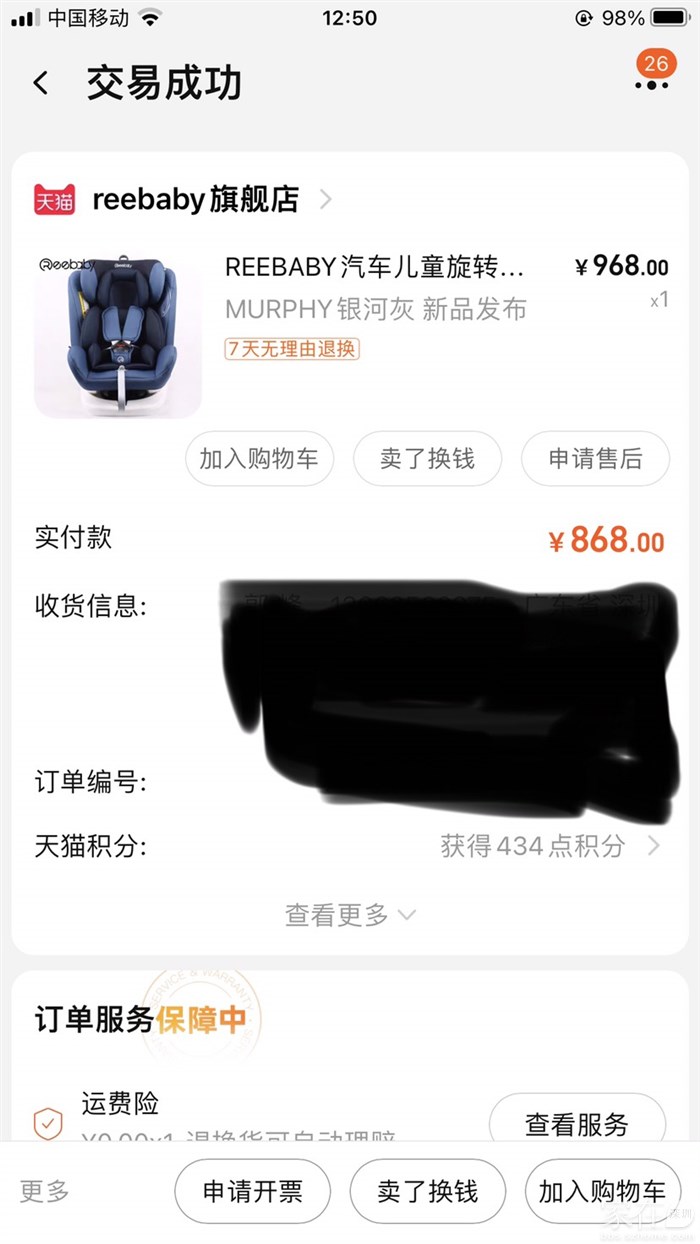700x1244 pixels.
Task: Request an invoice with 申请开票
Action: click(252, 1191)
